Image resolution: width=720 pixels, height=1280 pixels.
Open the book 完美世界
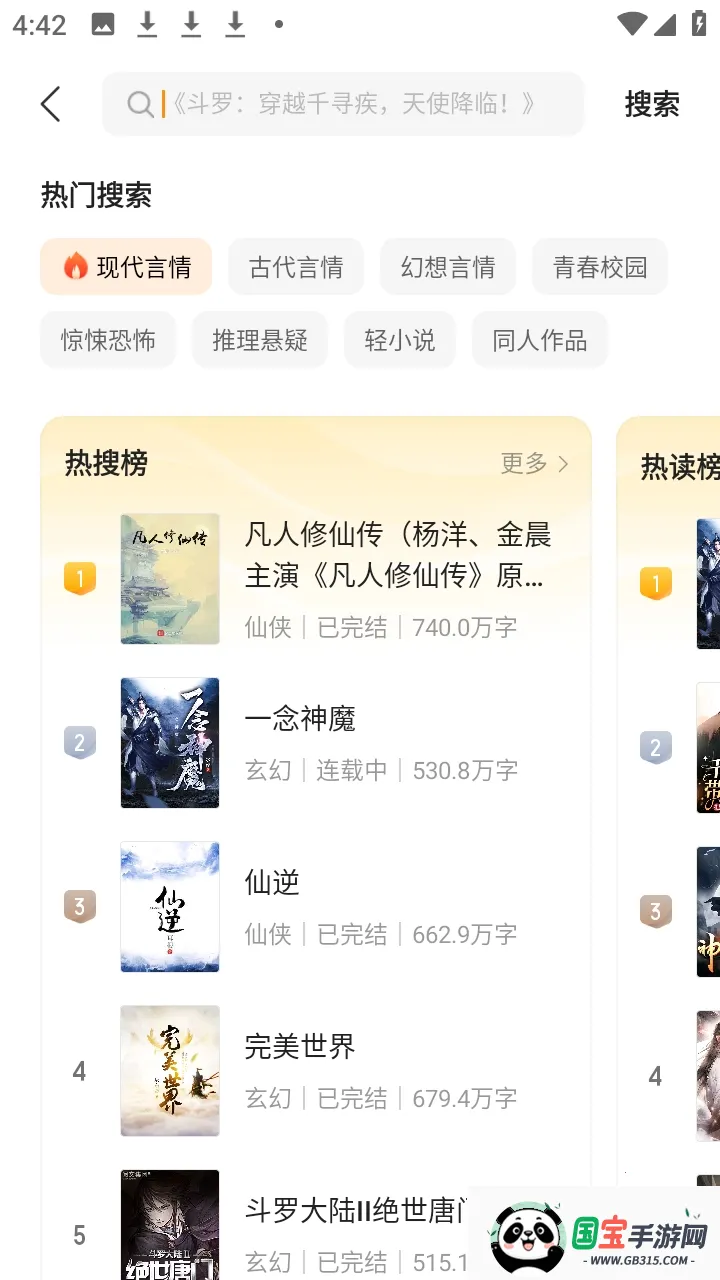click(300, 1047)
